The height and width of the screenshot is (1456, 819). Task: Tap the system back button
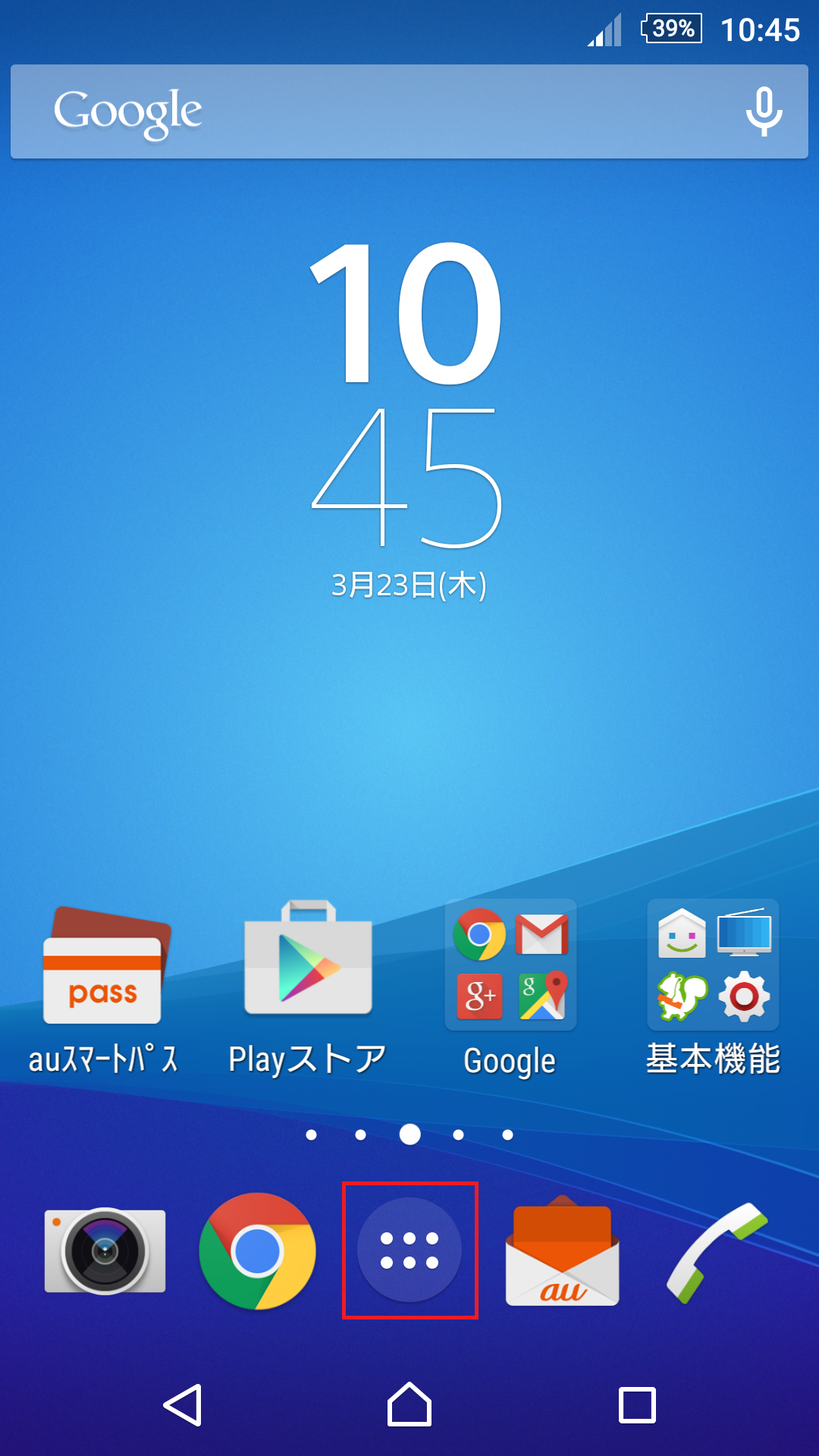pos(184,1405)
